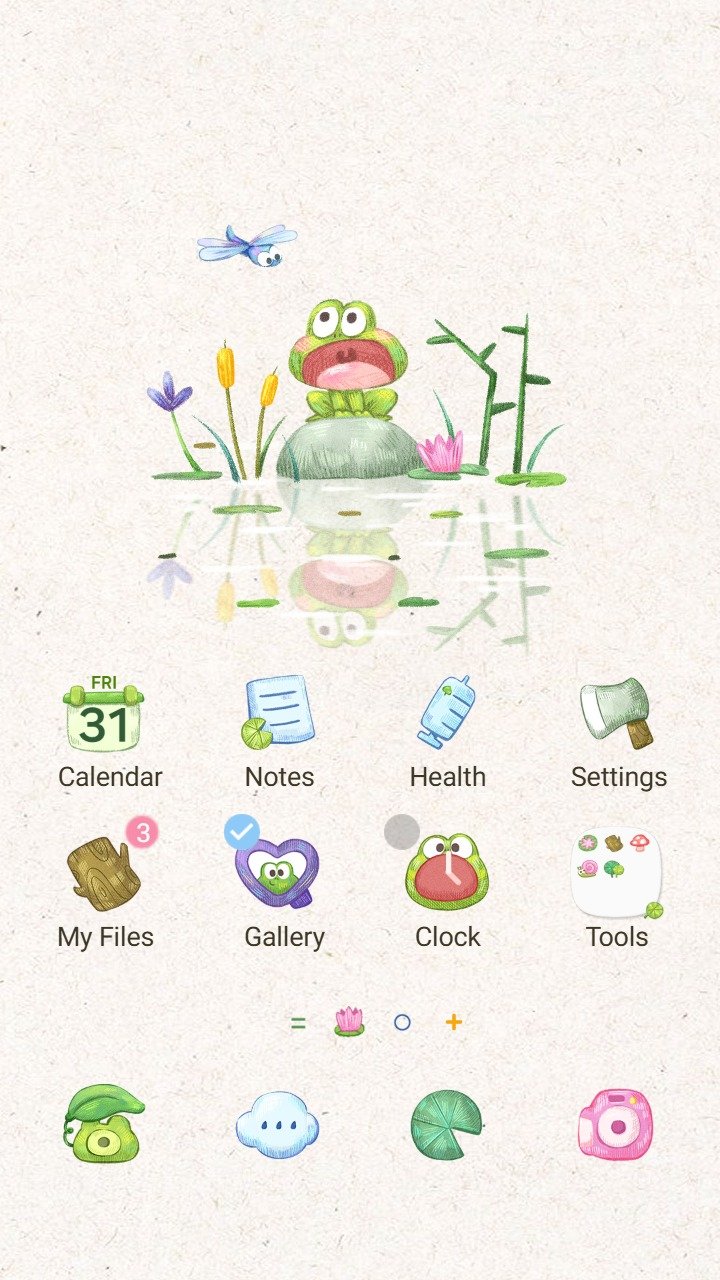Open the Calendar app

pyautogui.click(x=104, y=716)
